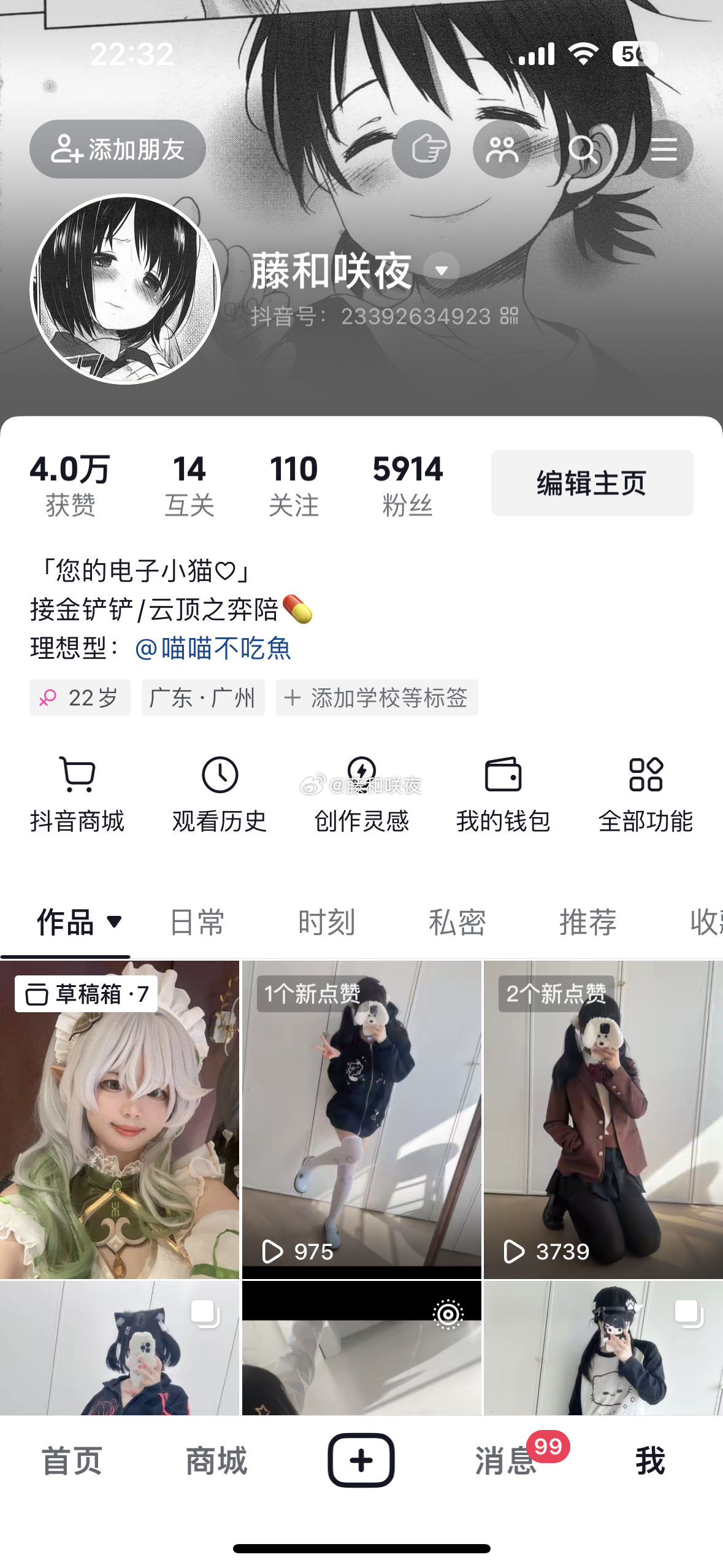Open 抖音商城 shortcut
Viewport: 723px width, 1568px height.
[77, 794]
